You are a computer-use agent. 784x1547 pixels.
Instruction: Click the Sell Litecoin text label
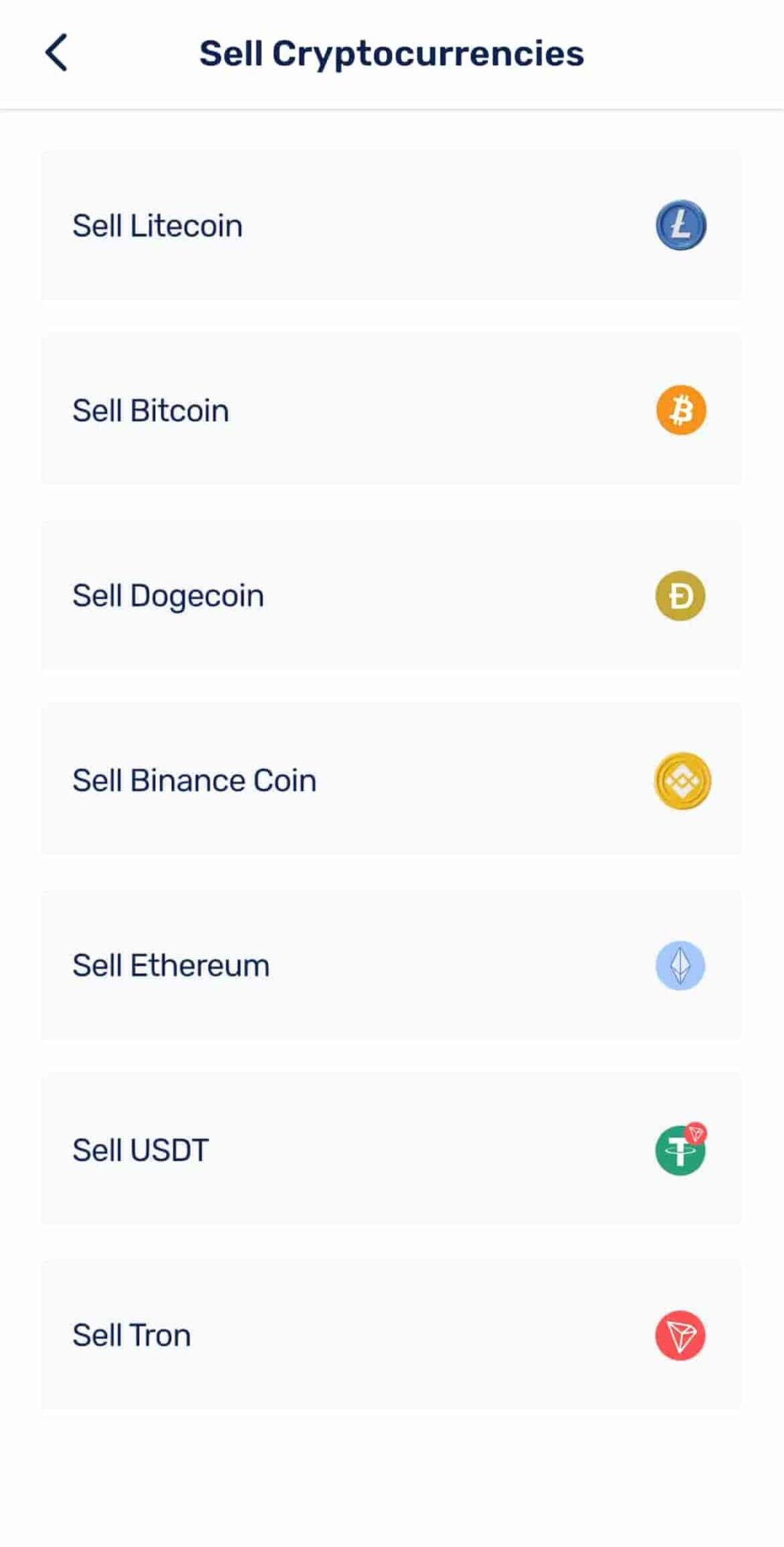[157, 224]
